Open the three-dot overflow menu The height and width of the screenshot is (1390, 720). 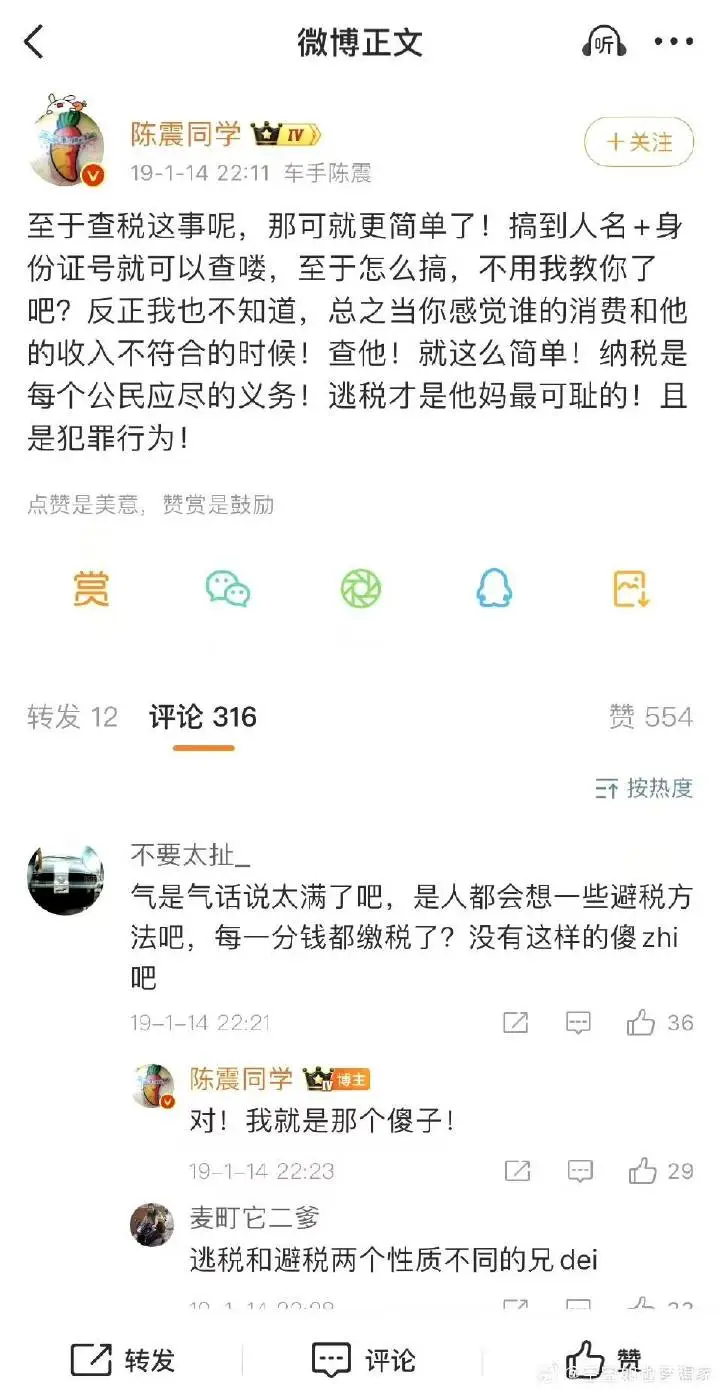coord(673,42)
